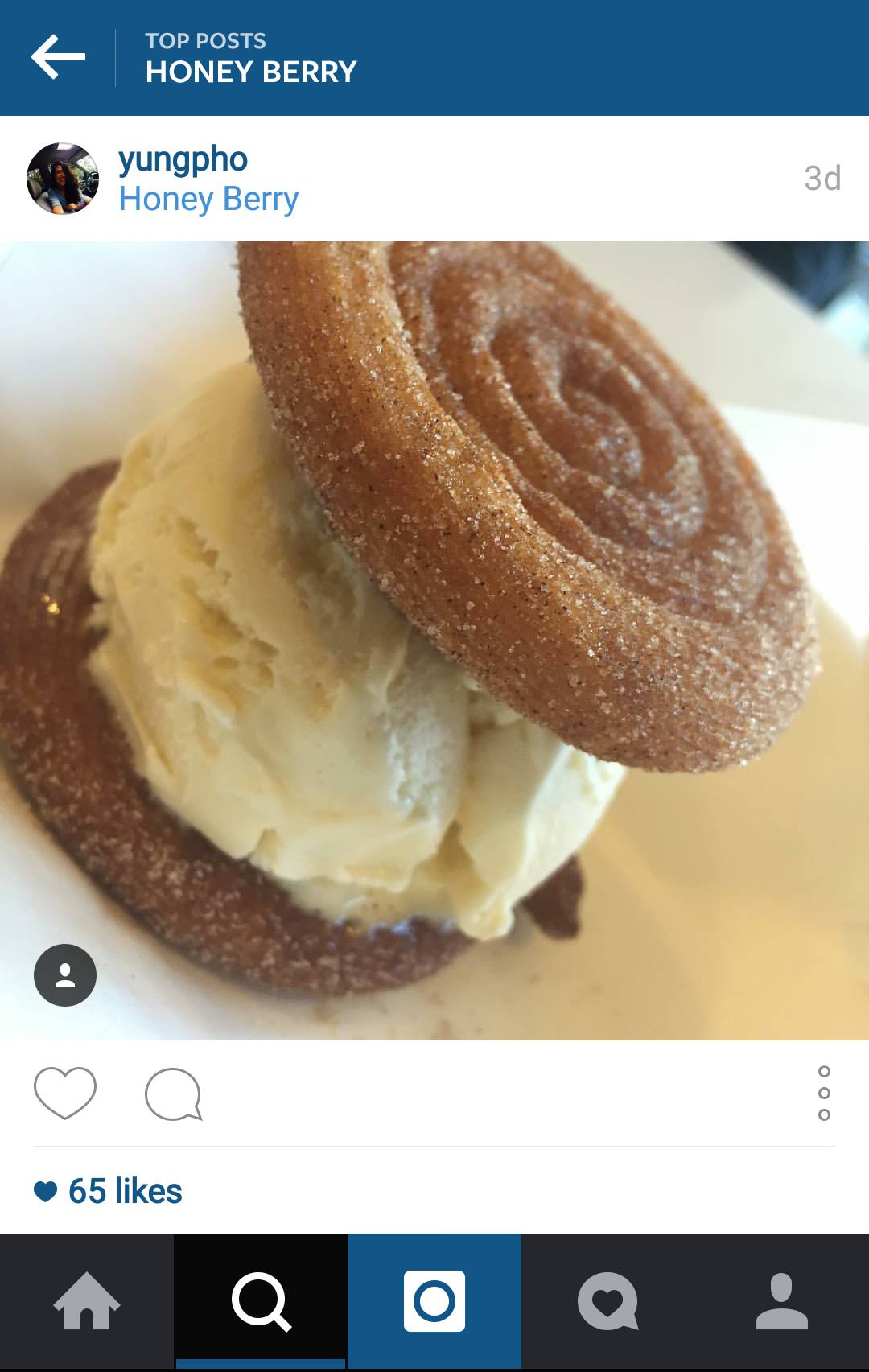Like yungpho's post with the heart icon
This screenshot has width=869, height=1372.
pos(65,1093)
